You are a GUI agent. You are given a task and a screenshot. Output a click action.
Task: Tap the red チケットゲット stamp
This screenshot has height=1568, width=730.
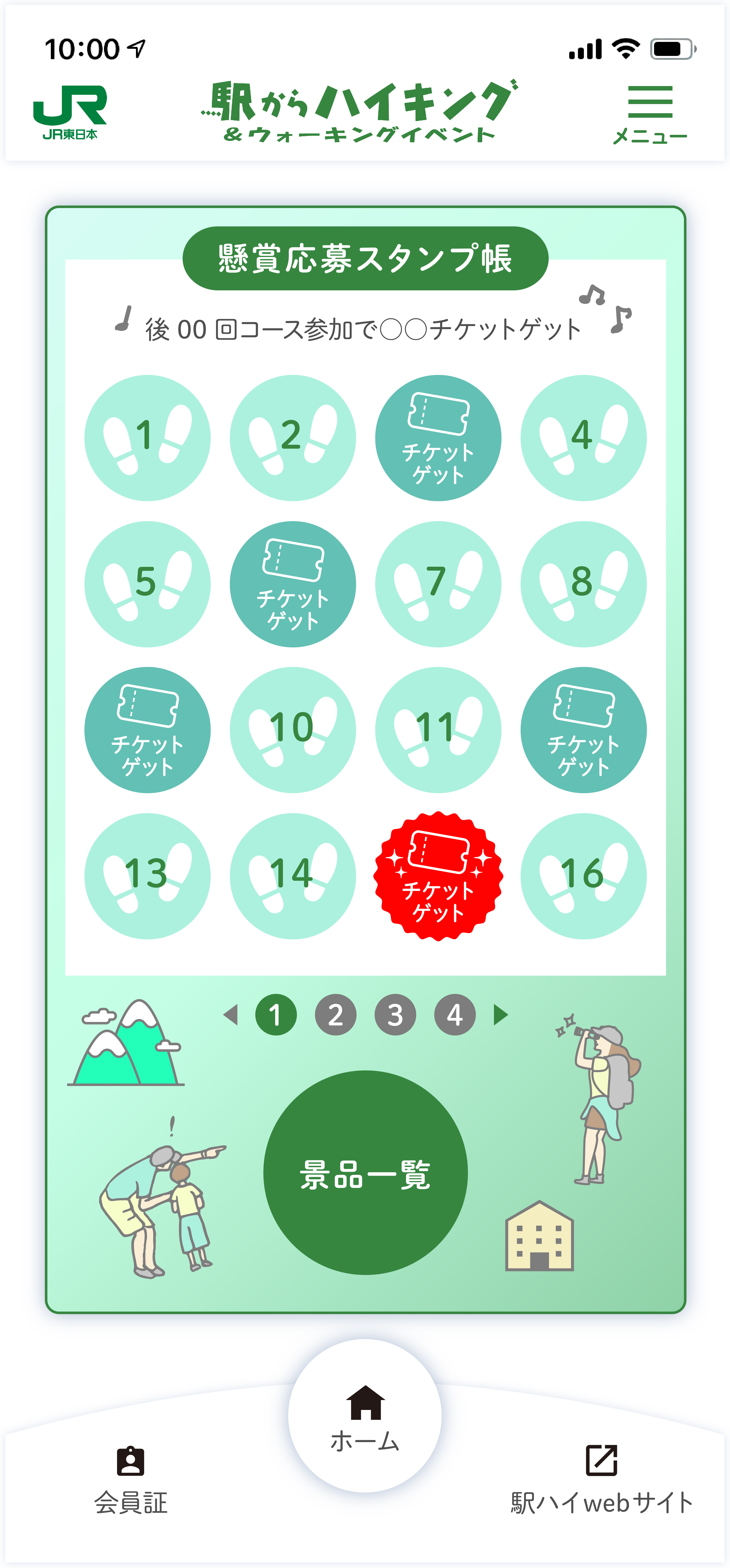[x=438, y=876]
